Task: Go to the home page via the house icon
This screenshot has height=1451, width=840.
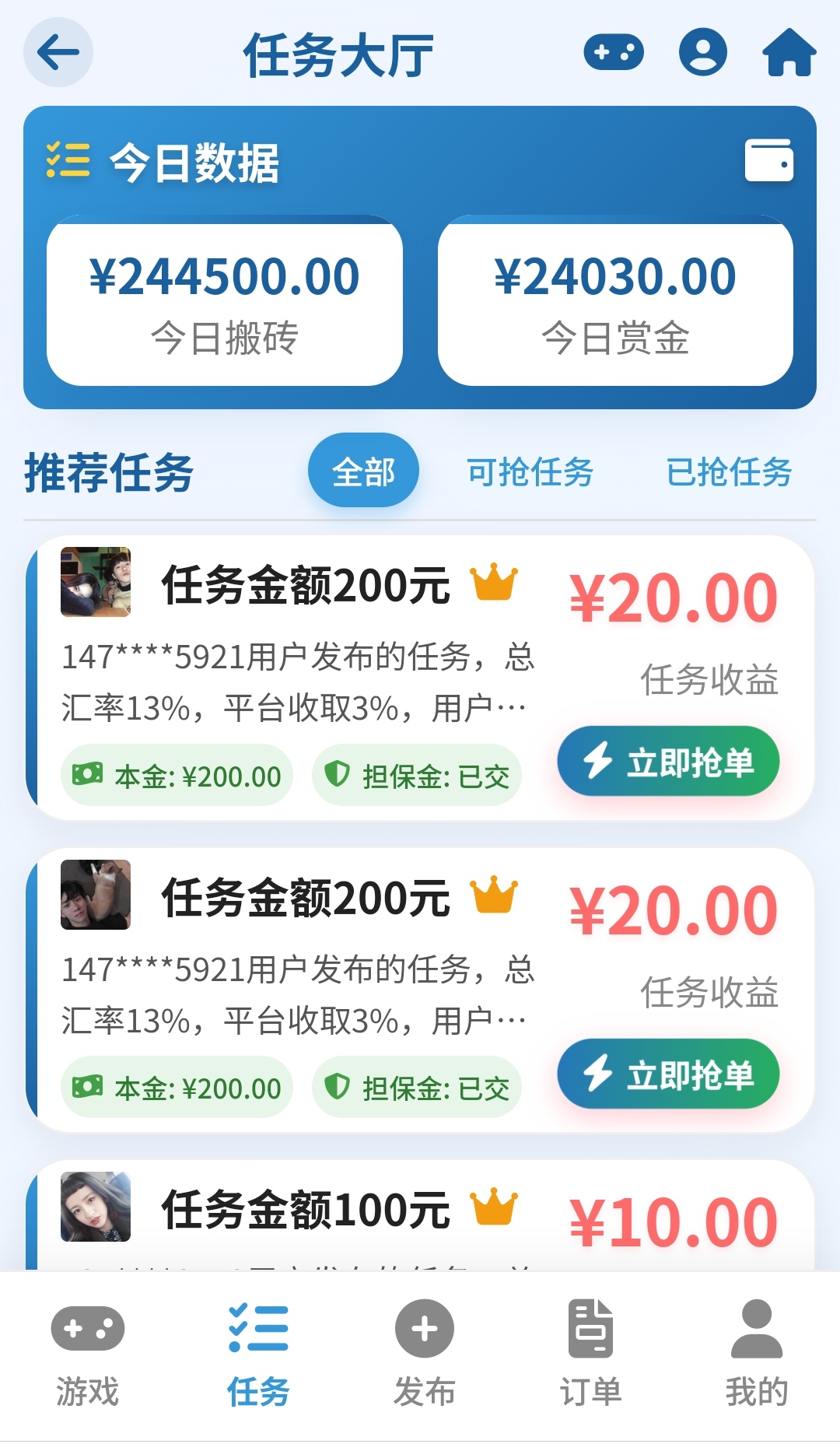Action: tap(789, 52)
